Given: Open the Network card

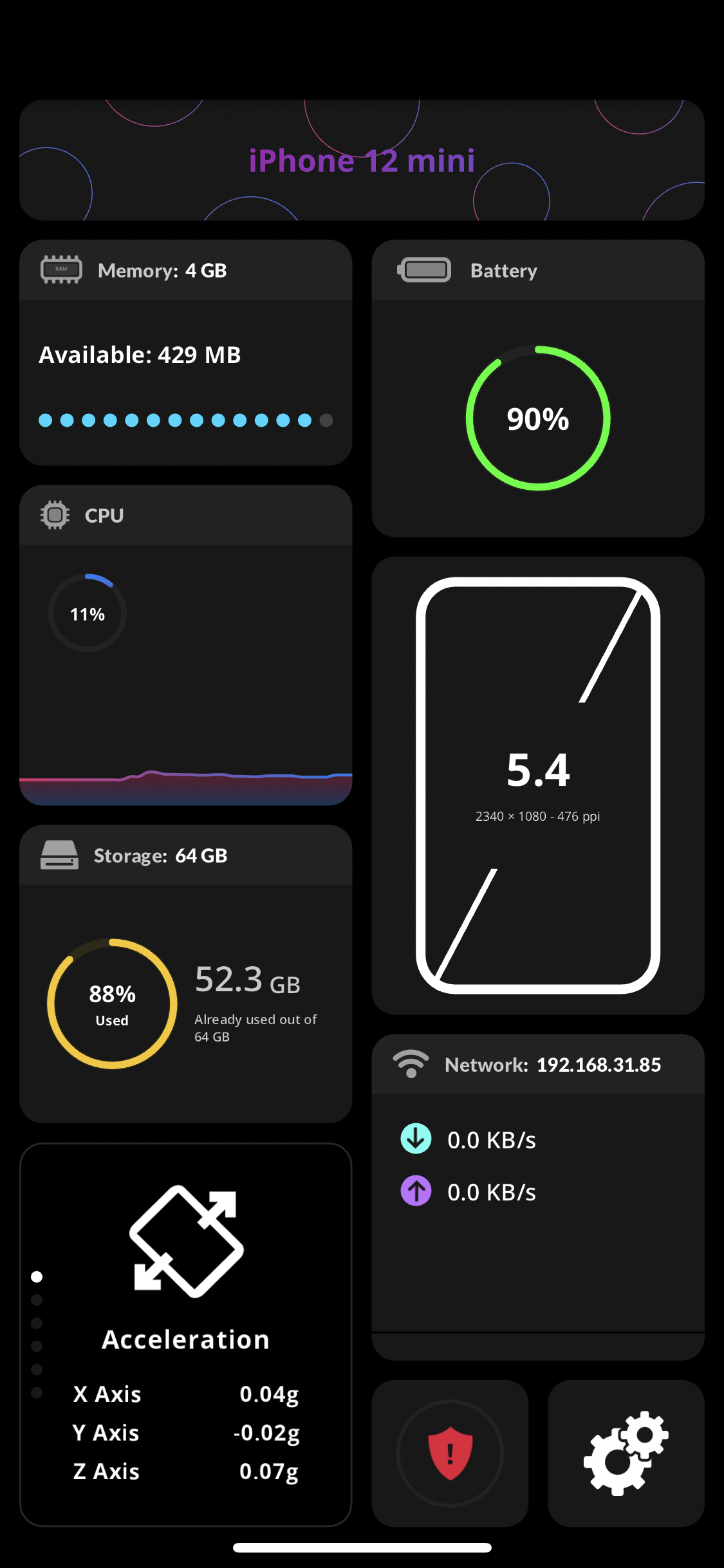Looking at the screenshot, I should (x=537, y=1196).
